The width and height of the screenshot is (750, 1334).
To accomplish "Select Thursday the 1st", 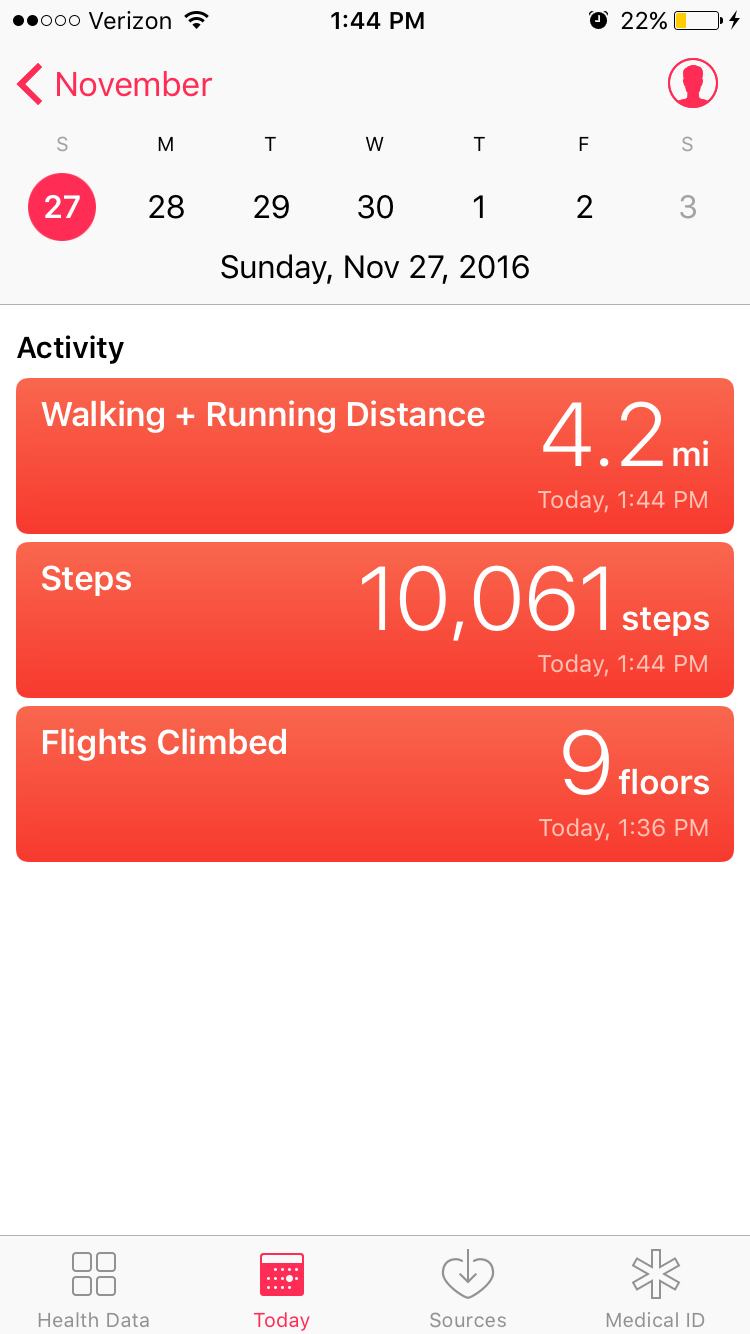I will pos(479,207).
